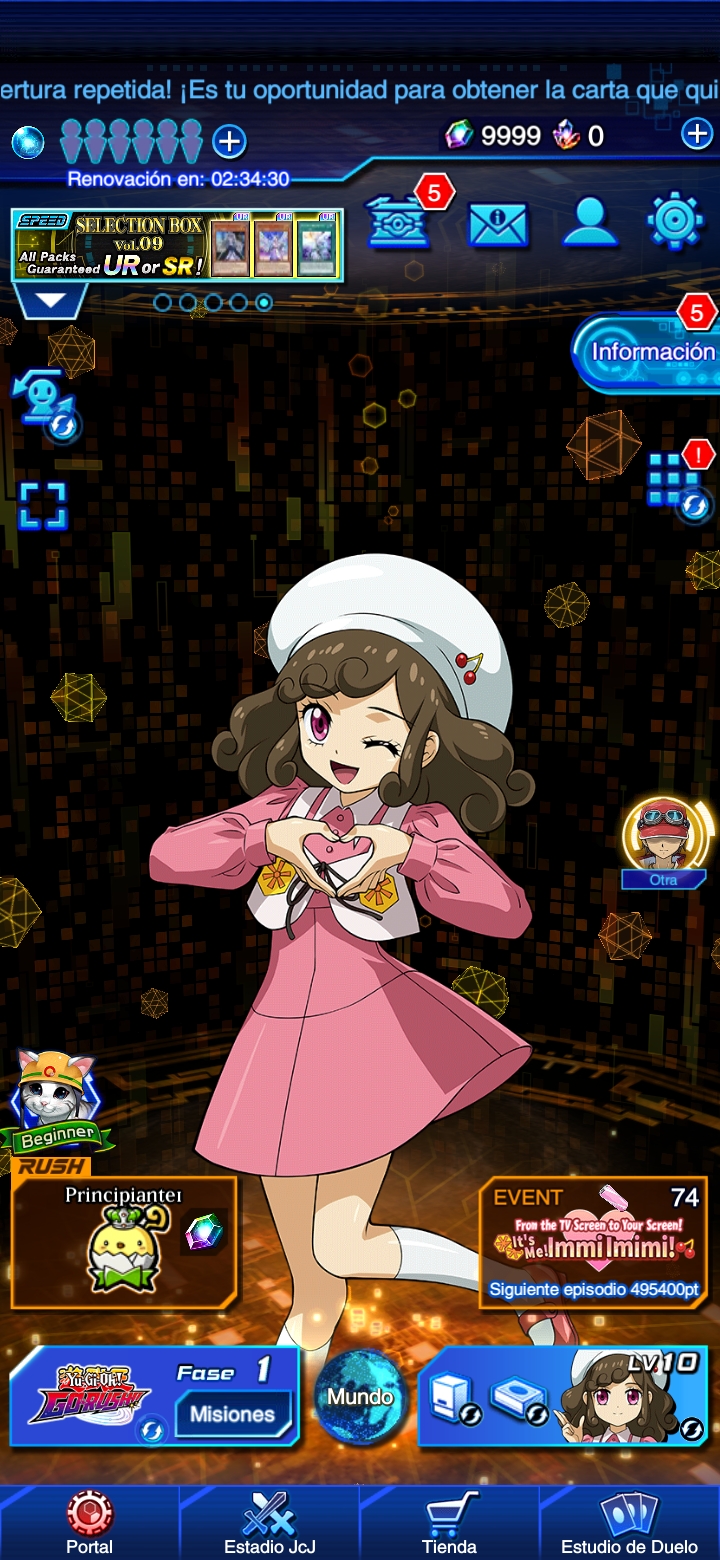View the player profile icon

tap(589, 221)
